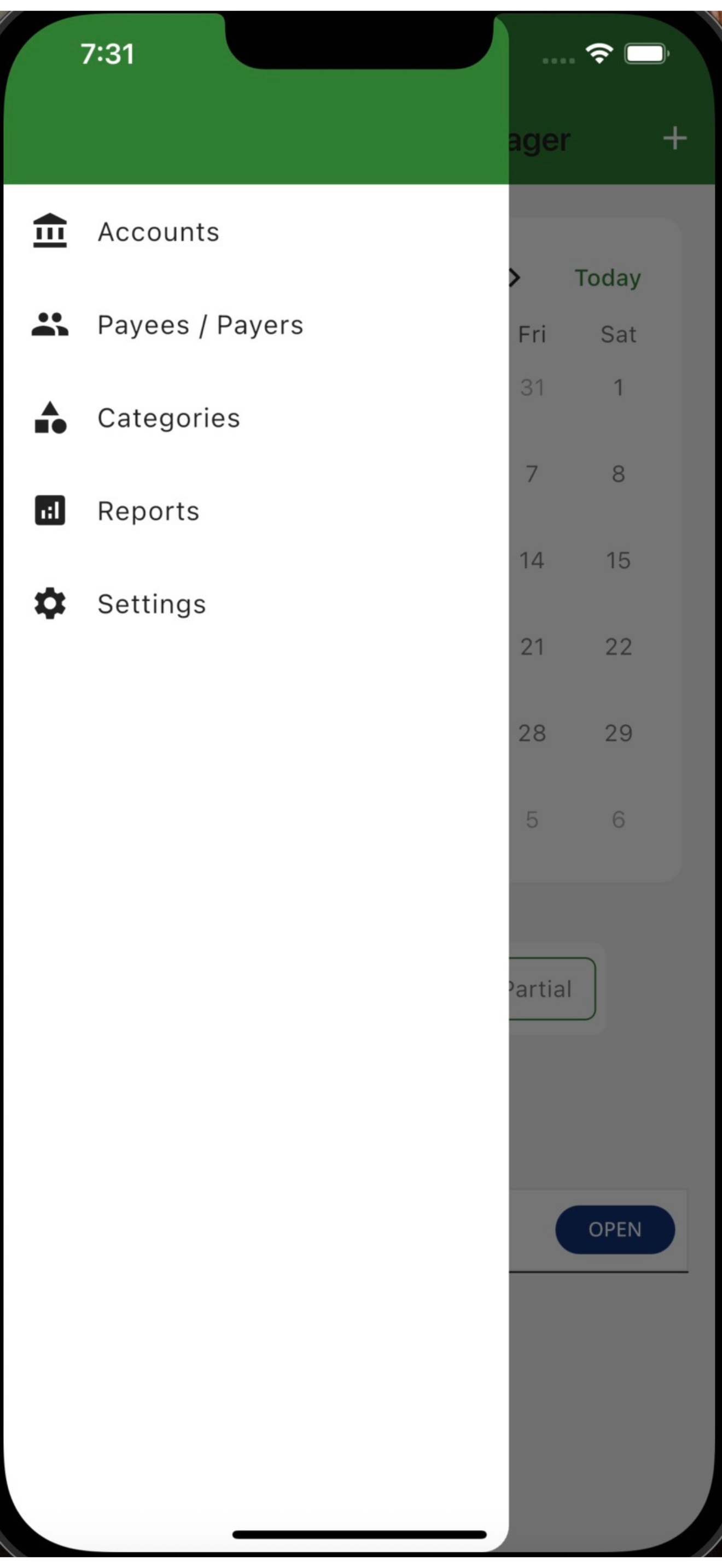Tap the plus icon to add new entry
This screenshot has height=1568, width=722.
pos(674,138)
